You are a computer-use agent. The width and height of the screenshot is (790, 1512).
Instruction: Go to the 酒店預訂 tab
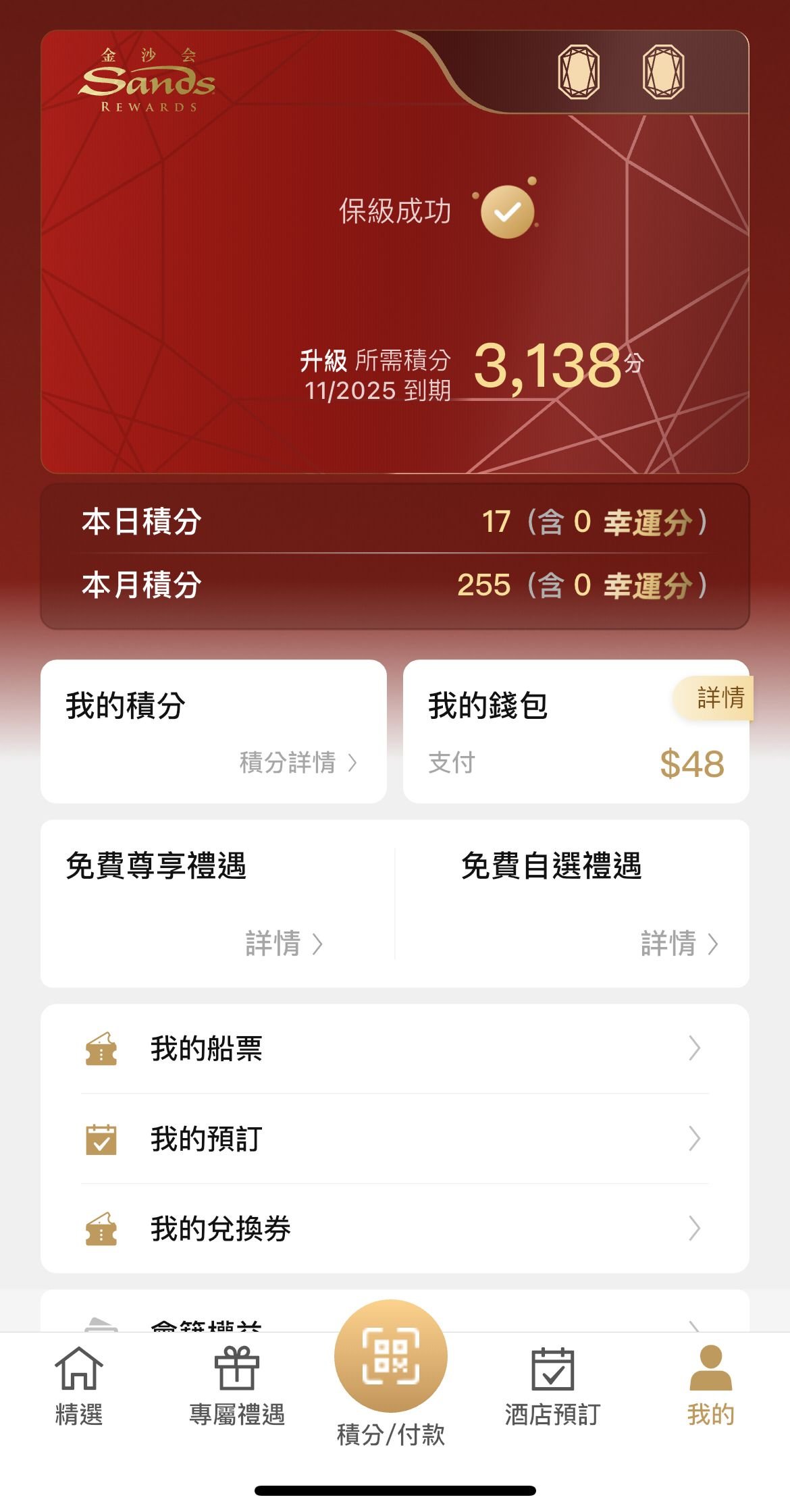[552, 1385]
